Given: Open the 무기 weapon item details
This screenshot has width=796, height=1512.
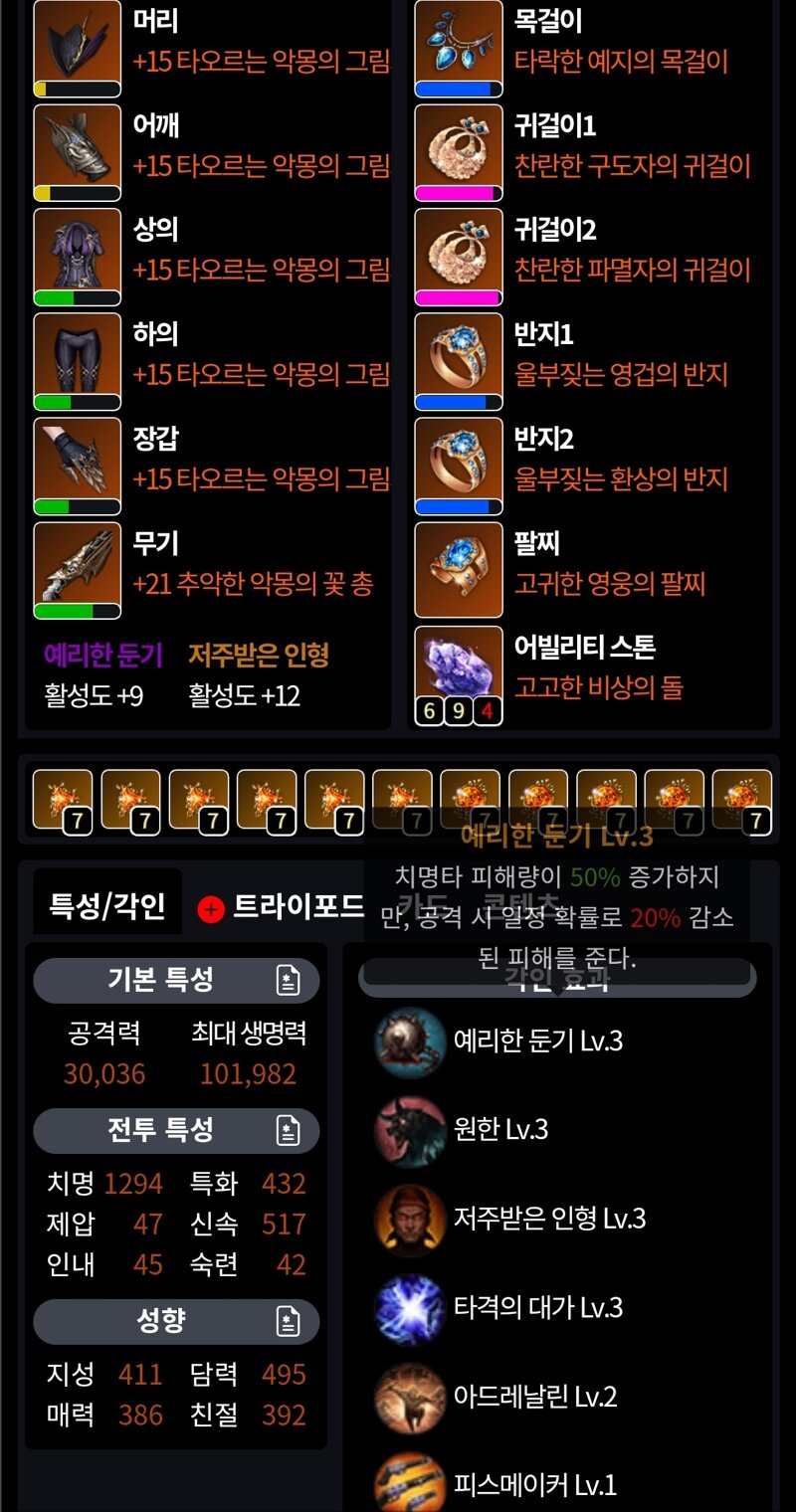Looking at the screenshot, I should click(x=78, y=569).
